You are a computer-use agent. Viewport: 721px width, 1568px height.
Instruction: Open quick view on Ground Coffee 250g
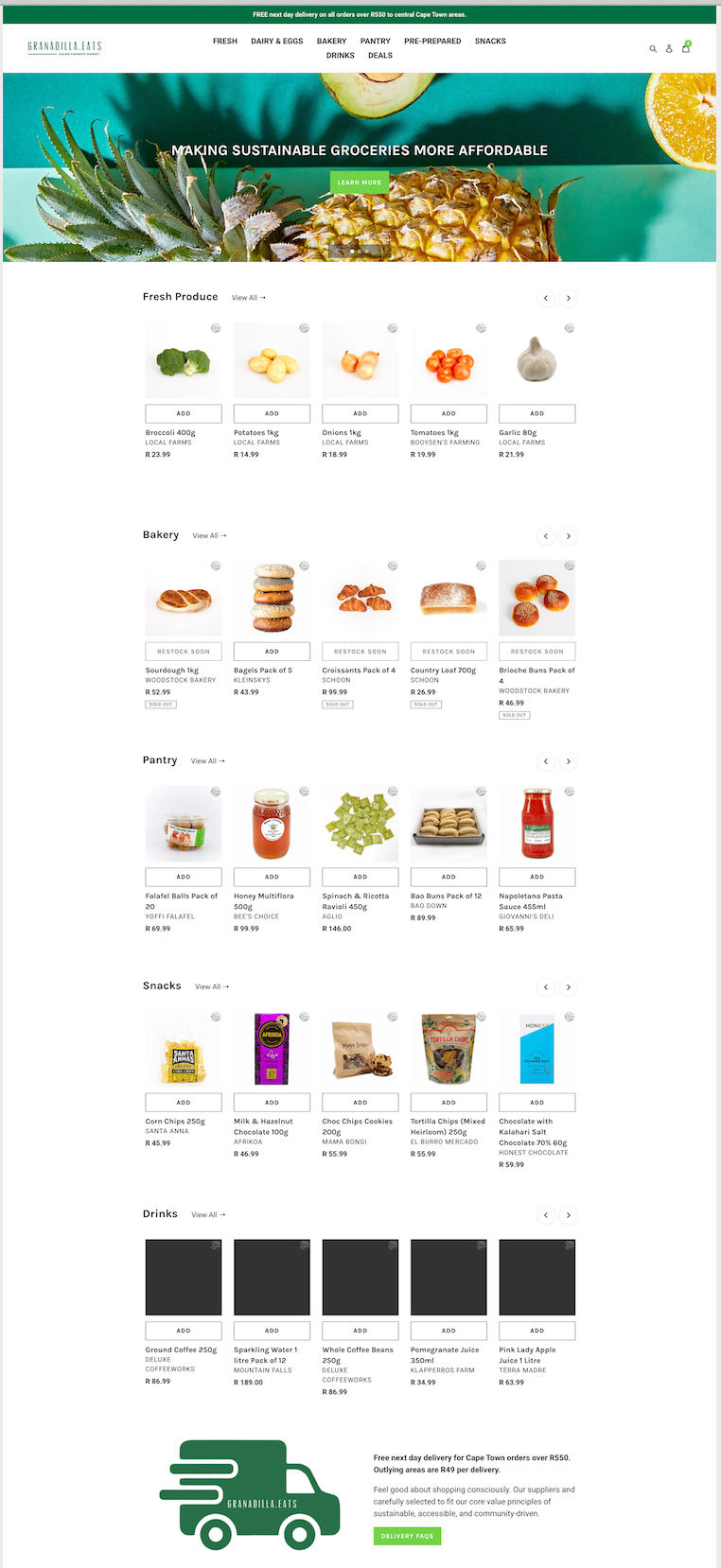(216, 1246)
